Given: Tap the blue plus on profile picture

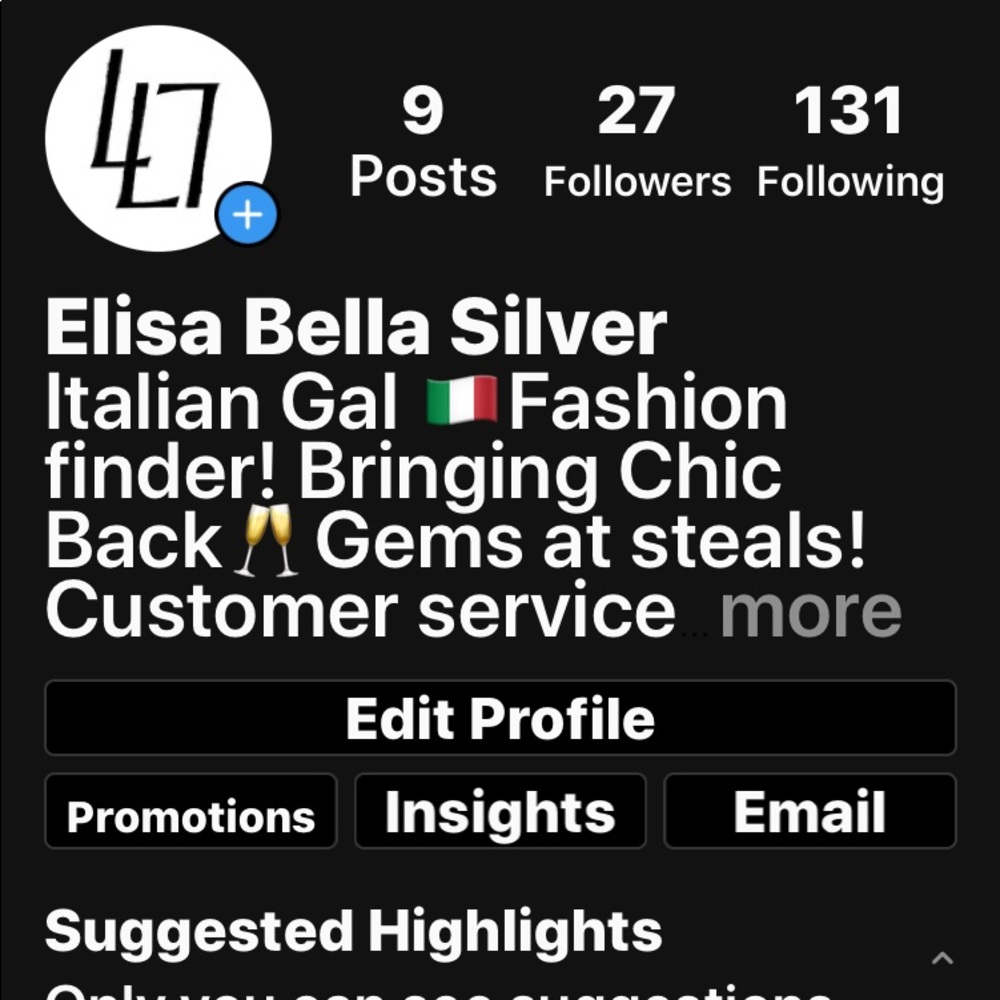Looking at the screenshot, I should tap(247, 214).
